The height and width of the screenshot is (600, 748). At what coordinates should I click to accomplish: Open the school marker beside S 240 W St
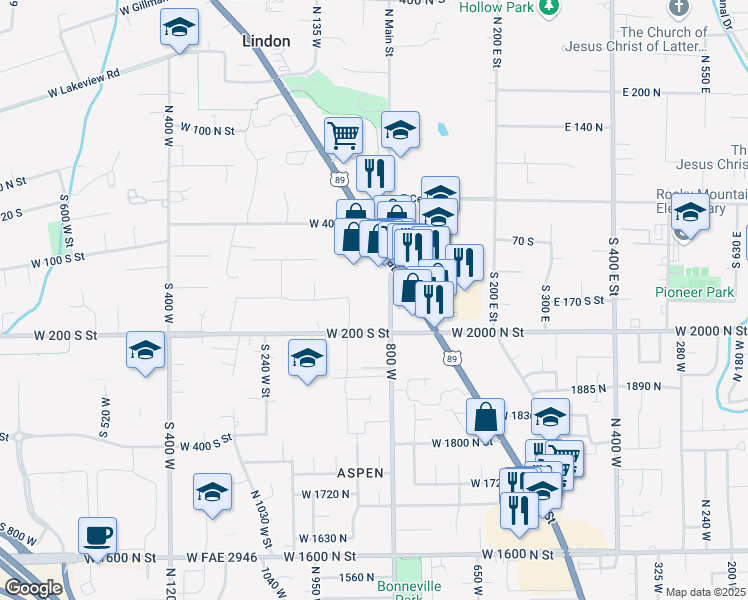[307, 358]
